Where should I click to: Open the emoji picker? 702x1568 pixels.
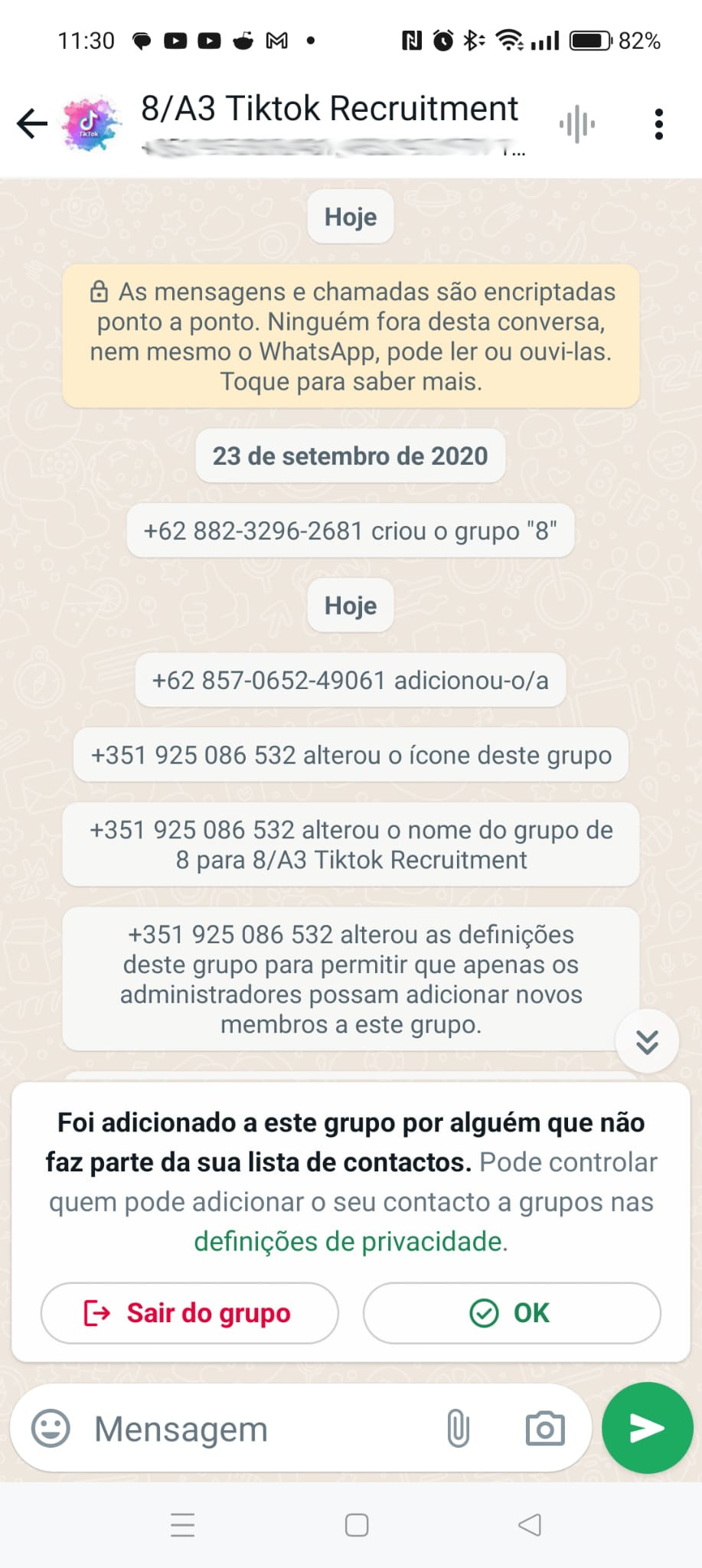coord(51,1429)
